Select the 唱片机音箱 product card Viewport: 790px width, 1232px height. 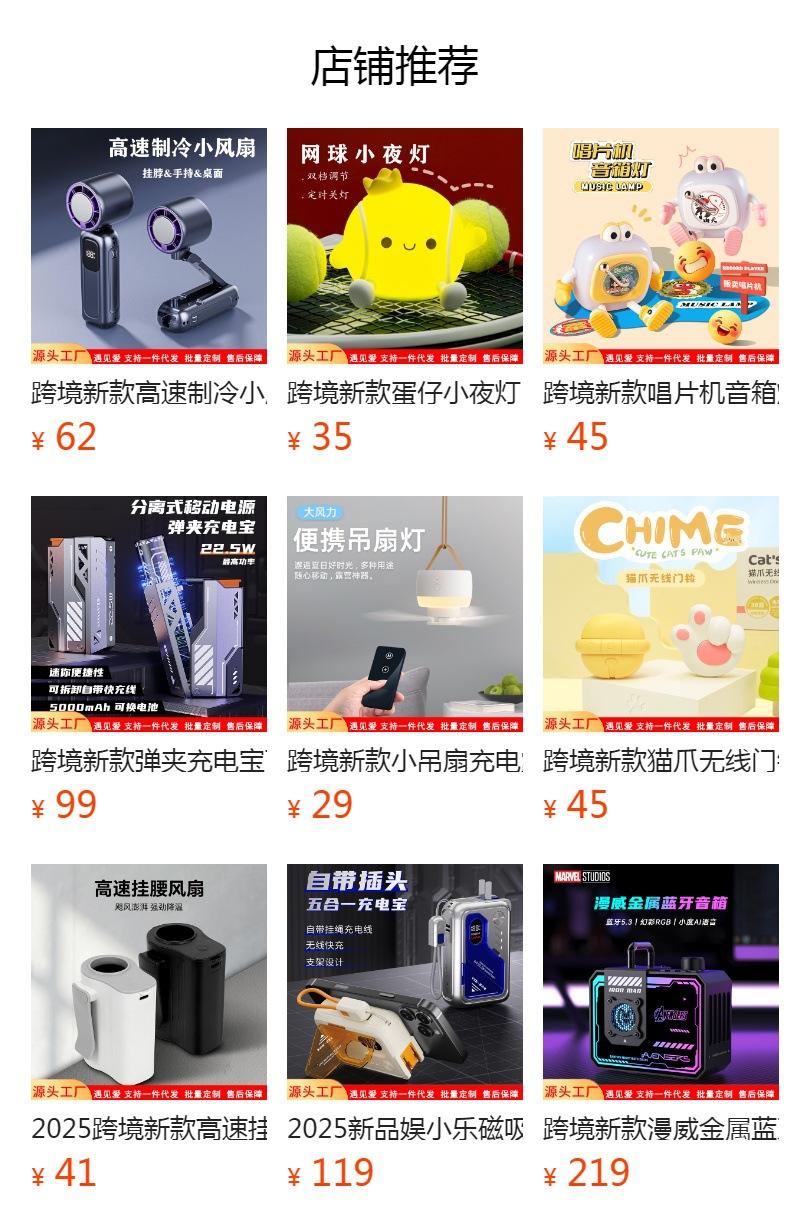click(661, 246)
